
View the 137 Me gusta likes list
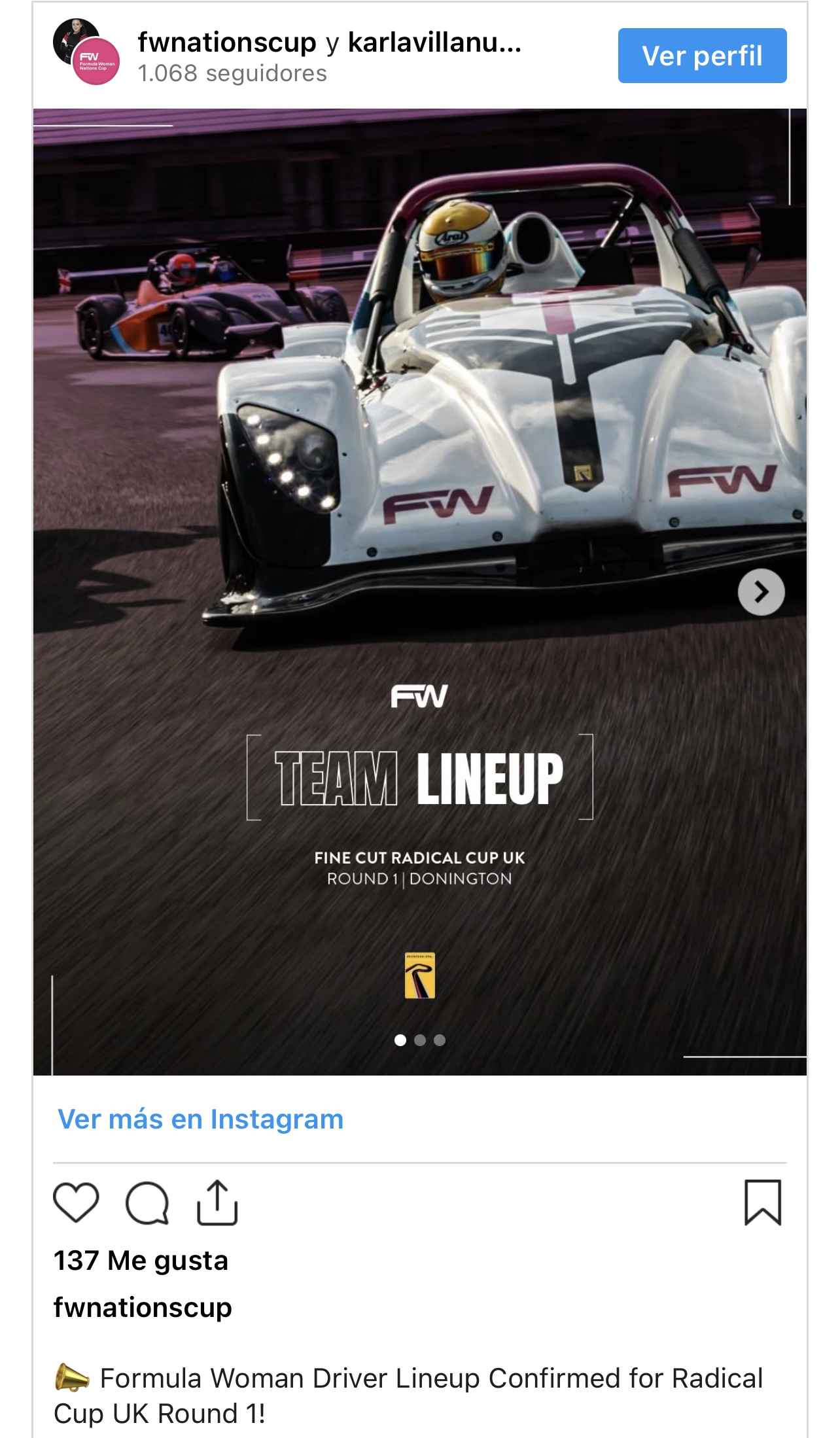[x=141, y=1261]
